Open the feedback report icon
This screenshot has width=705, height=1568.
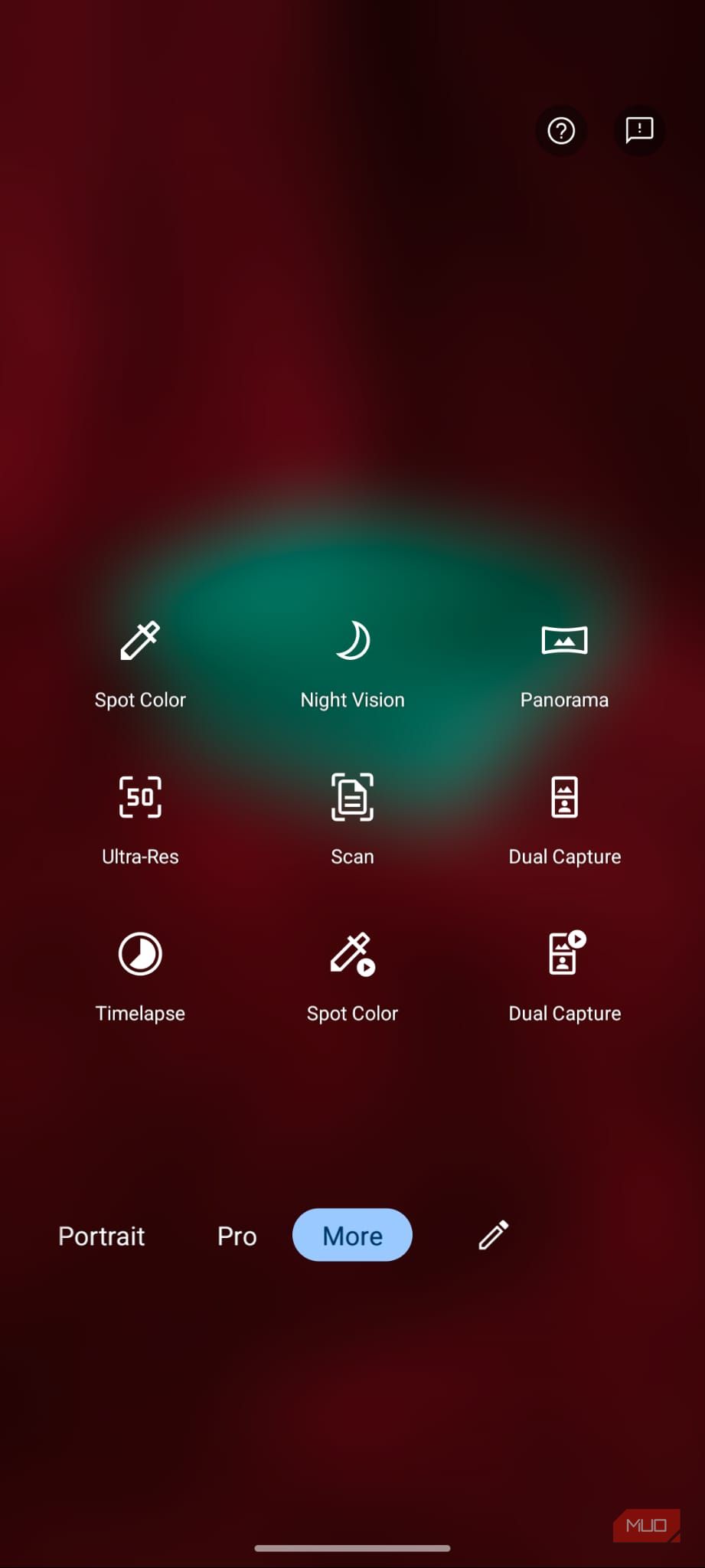(639, 131)
